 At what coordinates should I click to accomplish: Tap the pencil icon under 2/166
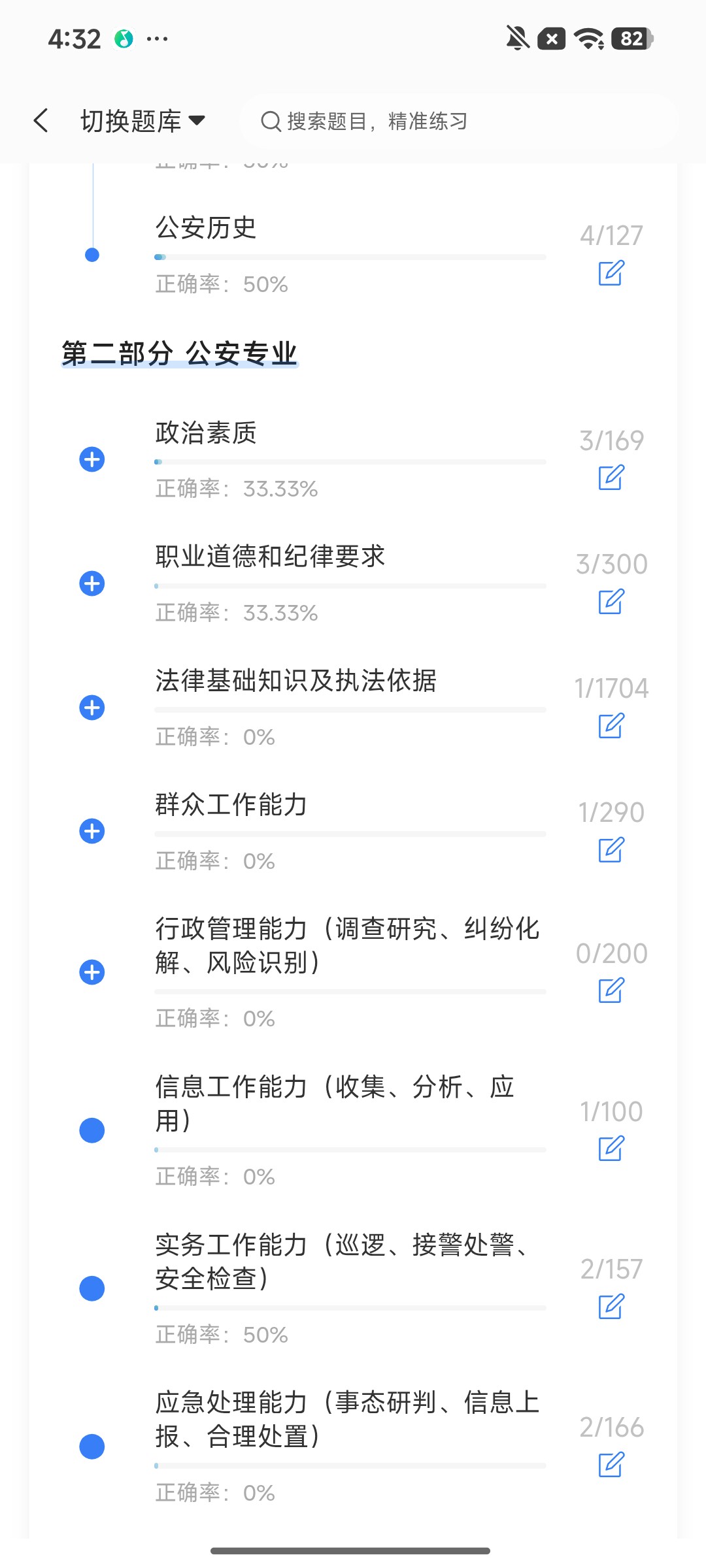[611, 1465]
